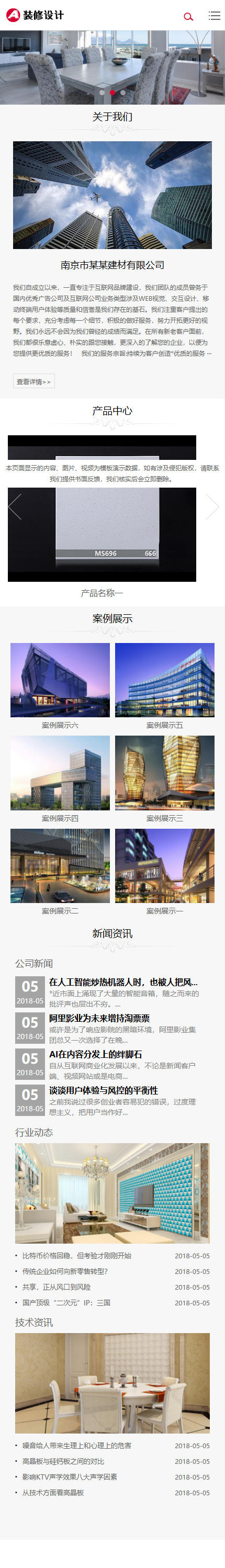The image size is (225, 1568).
Task: Read news 阿里影业为未来增持淘票票
Action: click(99, 1018)
